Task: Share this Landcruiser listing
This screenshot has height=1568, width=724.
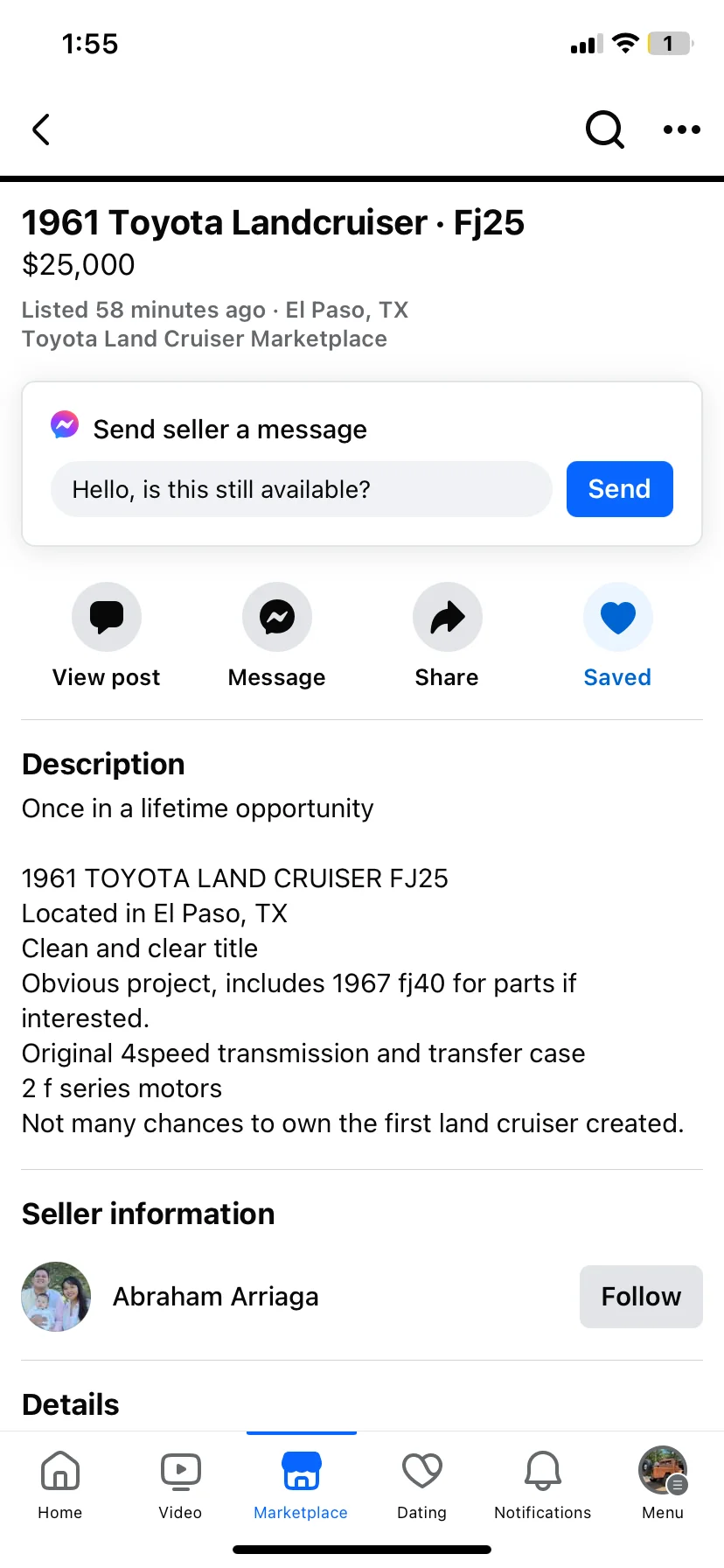Action: pos(447,618)
